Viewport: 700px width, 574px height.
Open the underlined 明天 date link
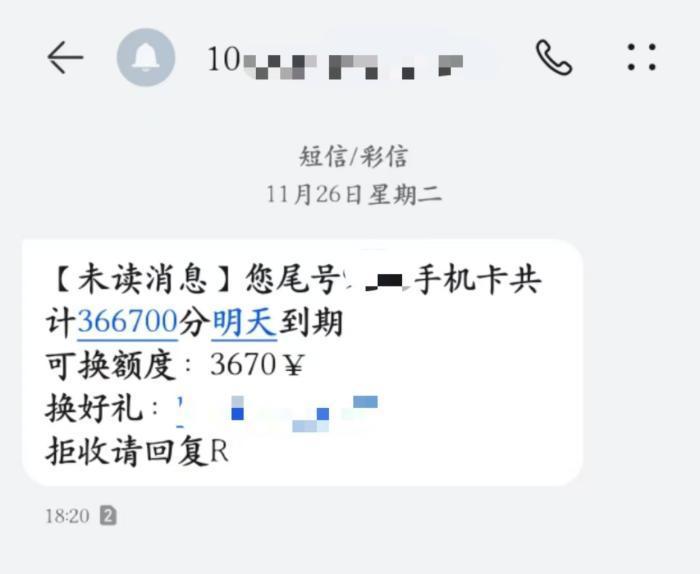coord(244,322)
